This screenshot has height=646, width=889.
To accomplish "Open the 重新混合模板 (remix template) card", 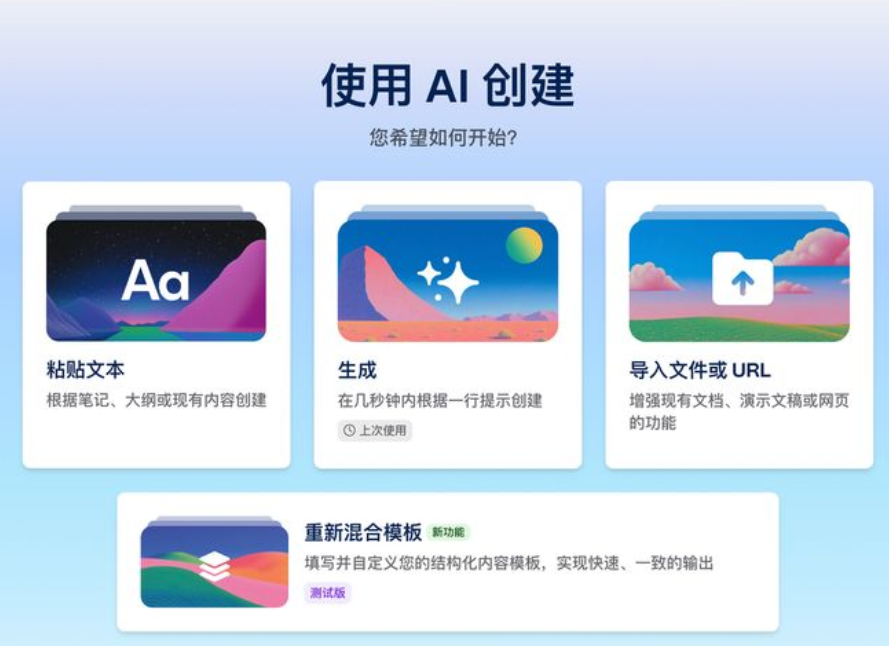I will point(447,561).
